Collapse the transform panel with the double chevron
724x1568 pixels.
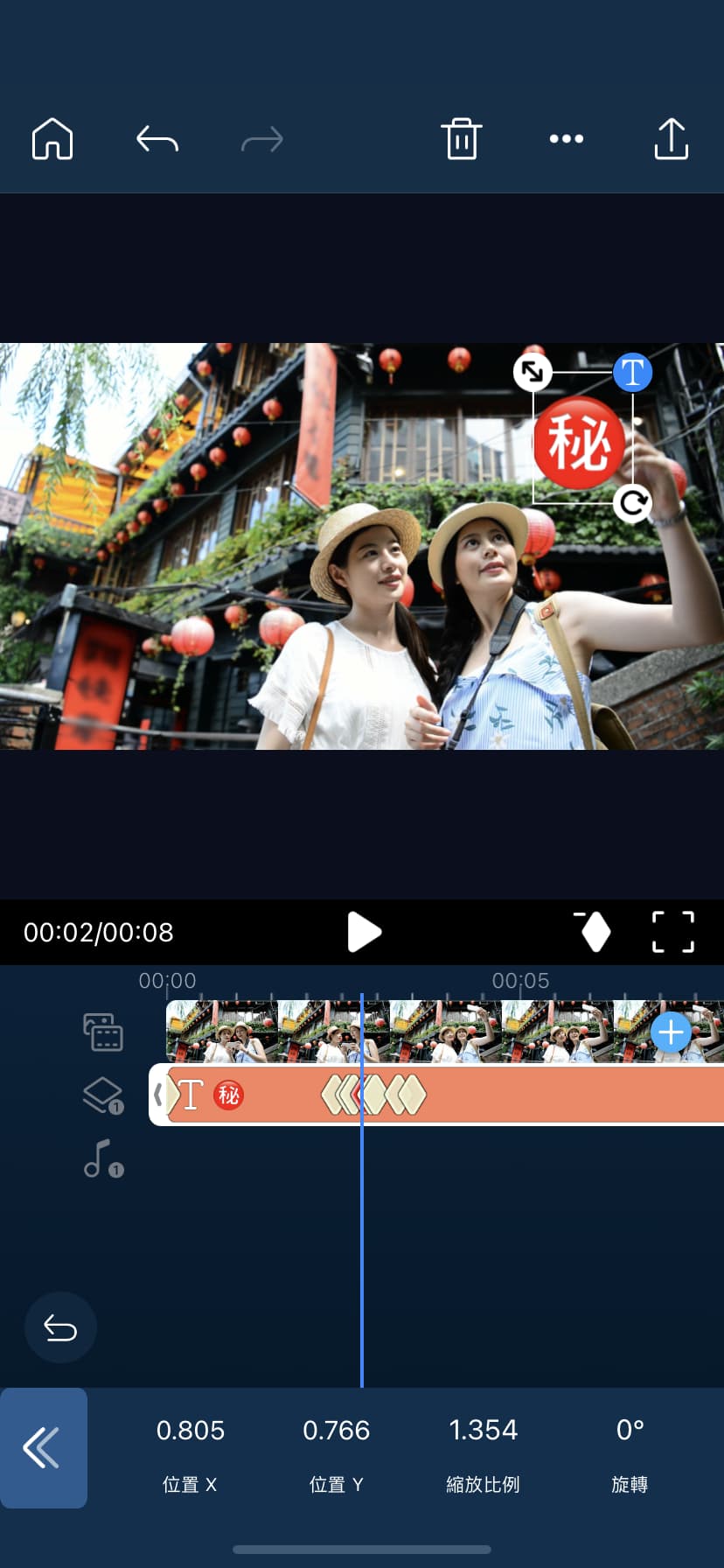(44, 1448)
